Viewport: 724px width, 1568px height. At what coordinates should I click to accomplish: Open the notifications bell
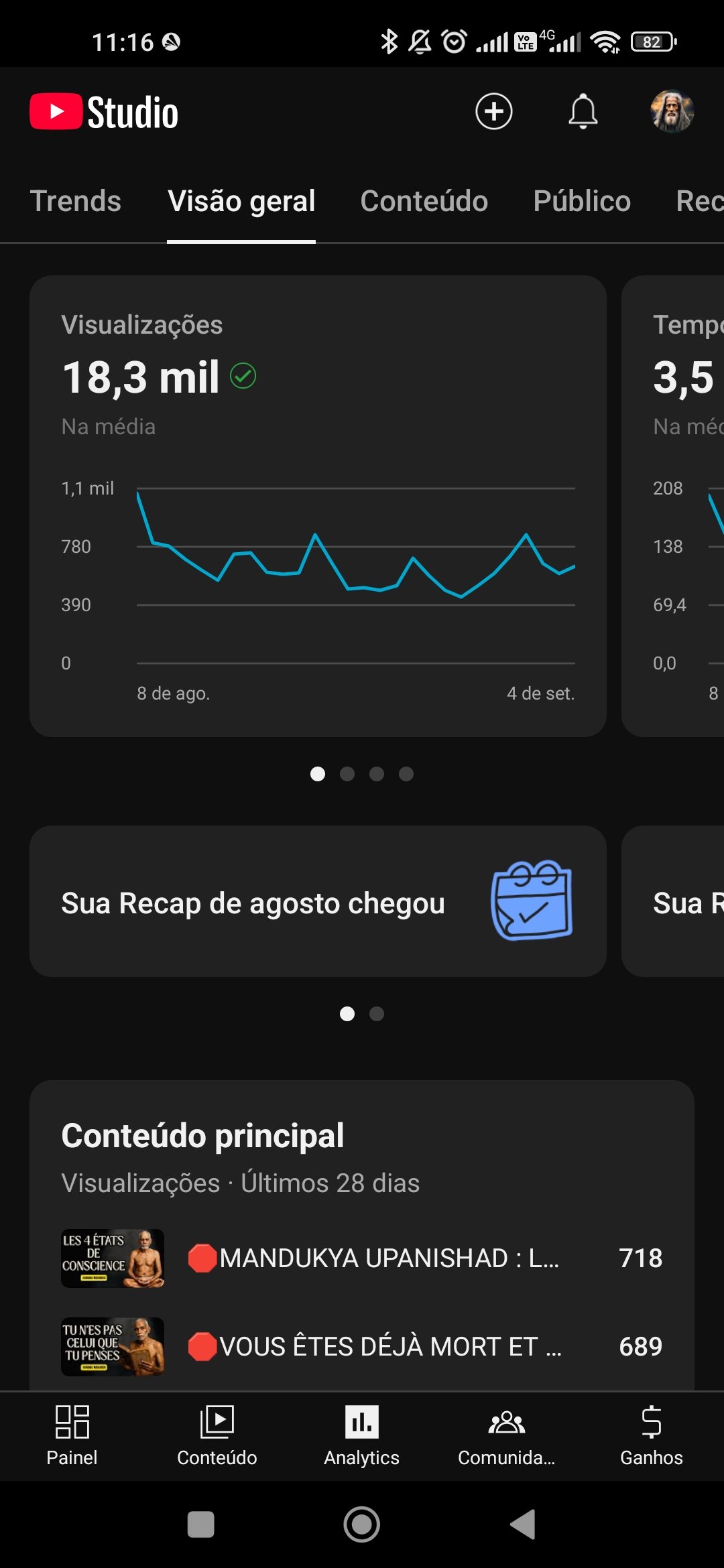(583, 111)
